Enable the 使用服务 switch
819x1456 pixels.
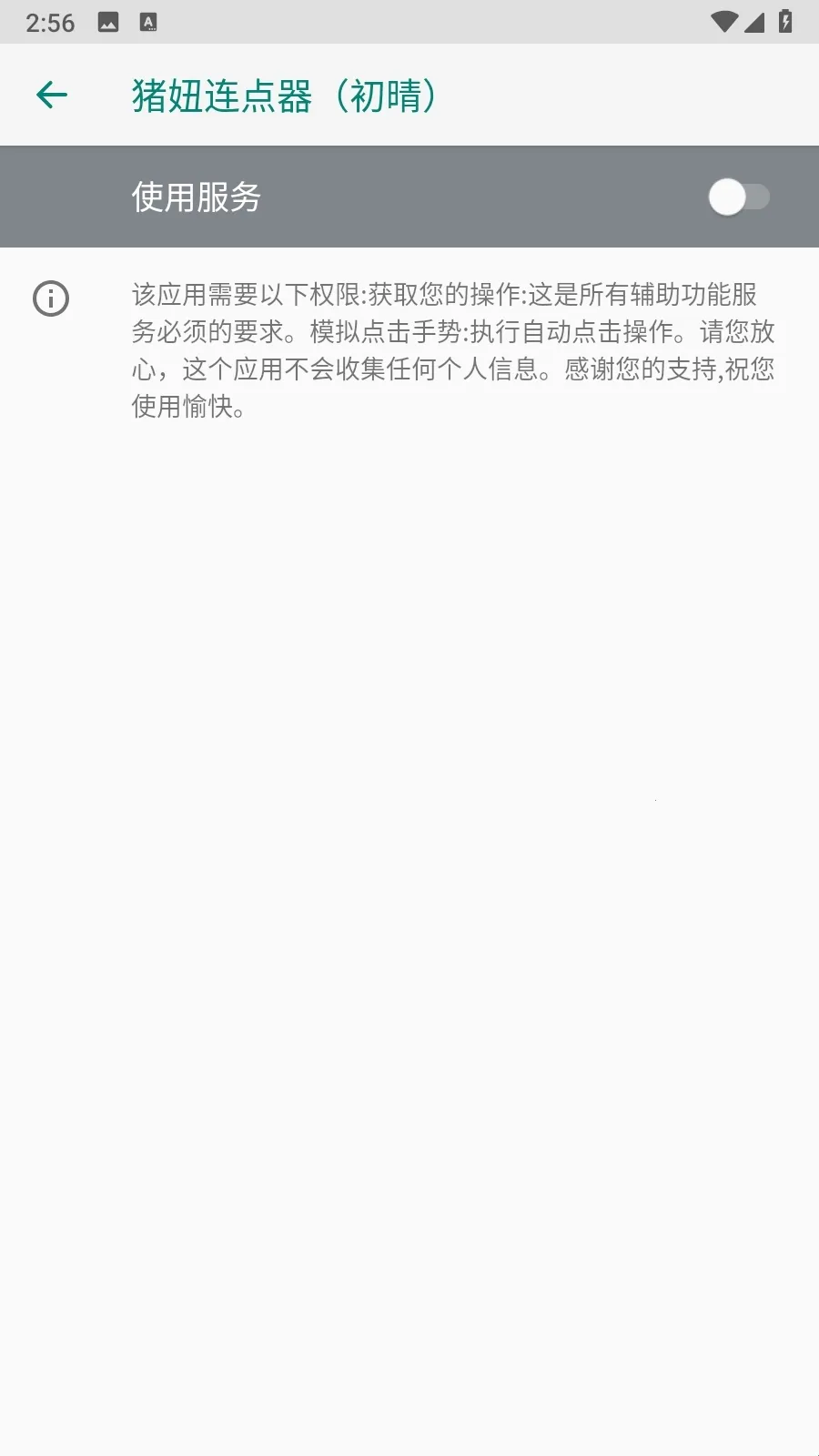click(738, 197)
